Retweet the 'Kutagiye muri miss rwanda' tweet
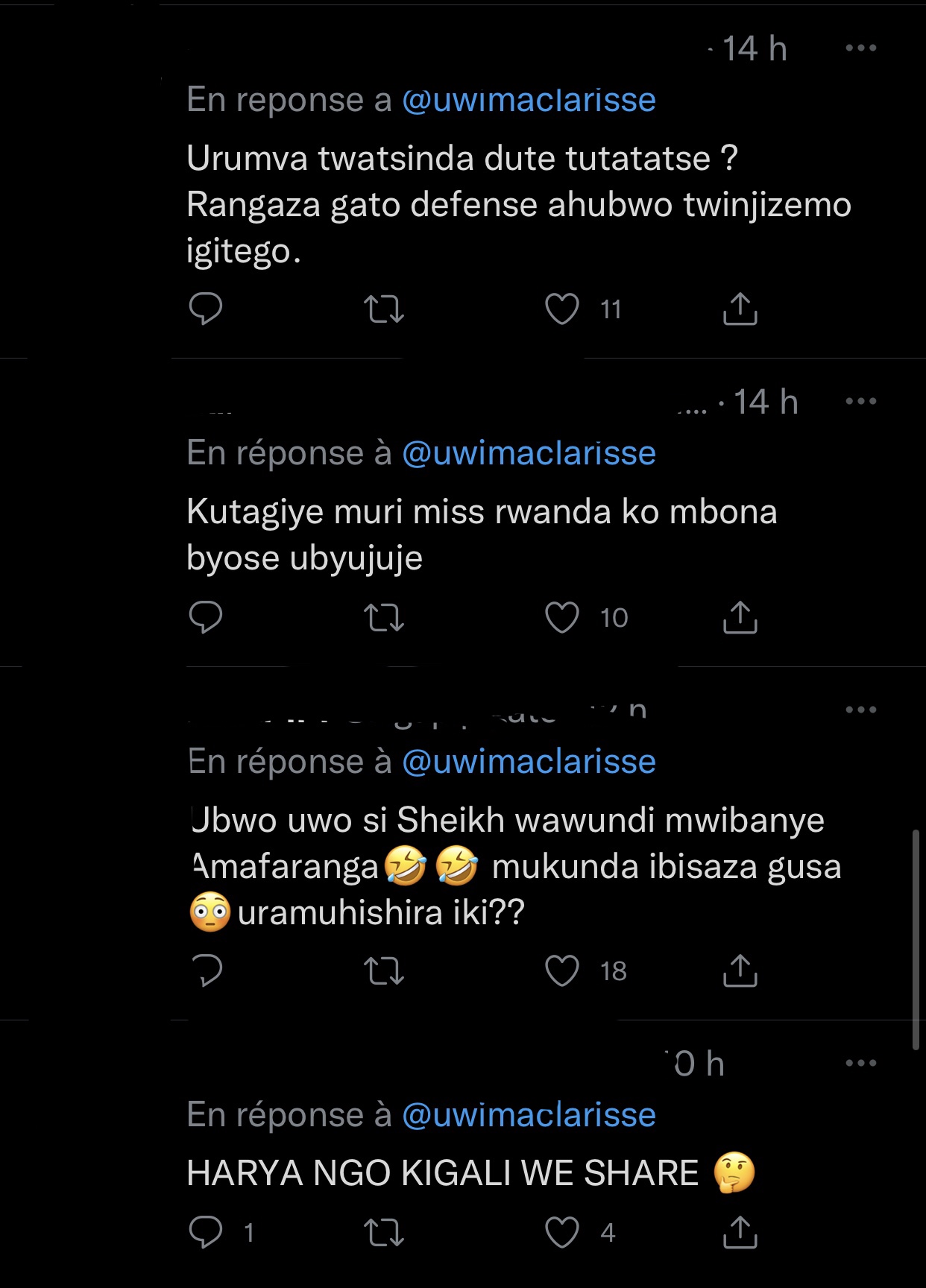 383,617
